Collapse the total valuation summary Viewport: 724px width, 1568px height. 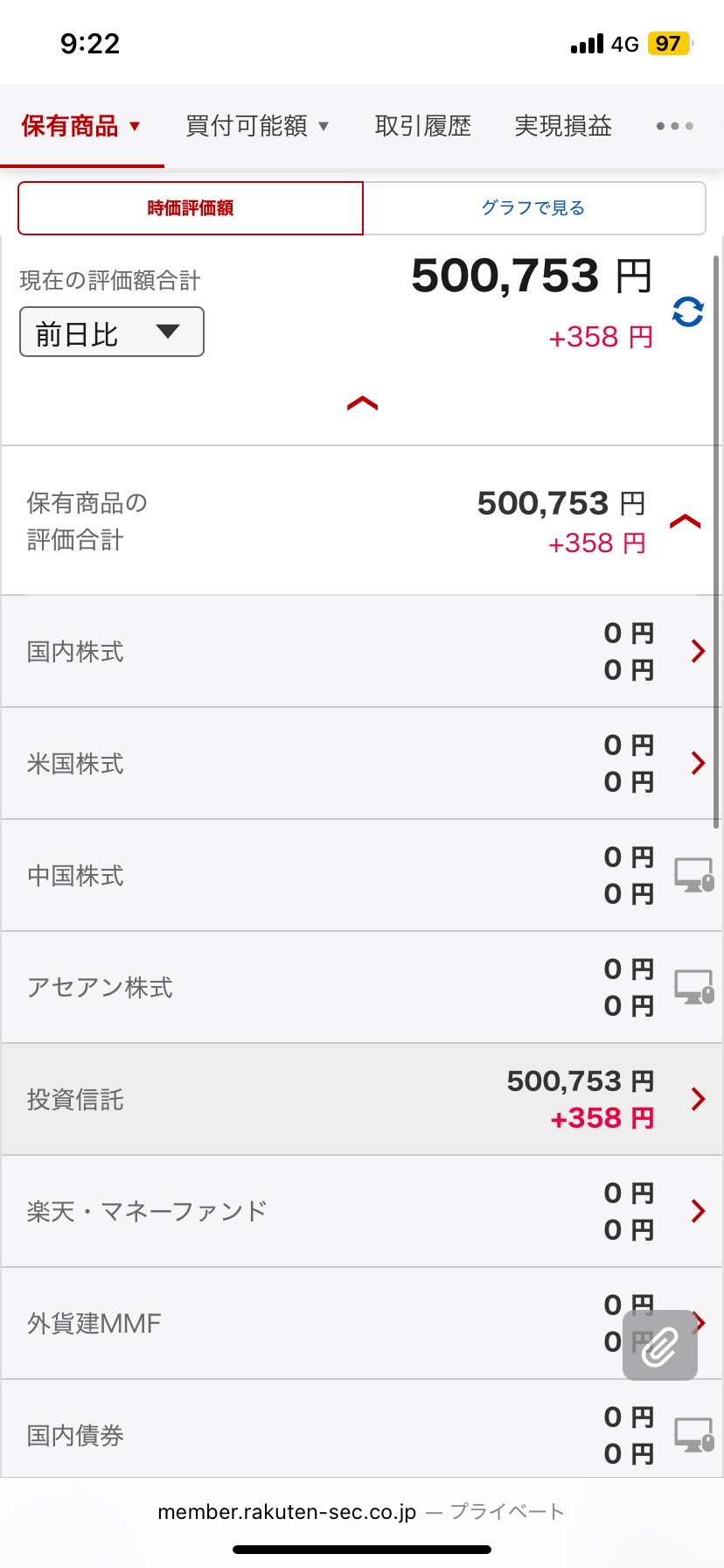click(362, 403)
